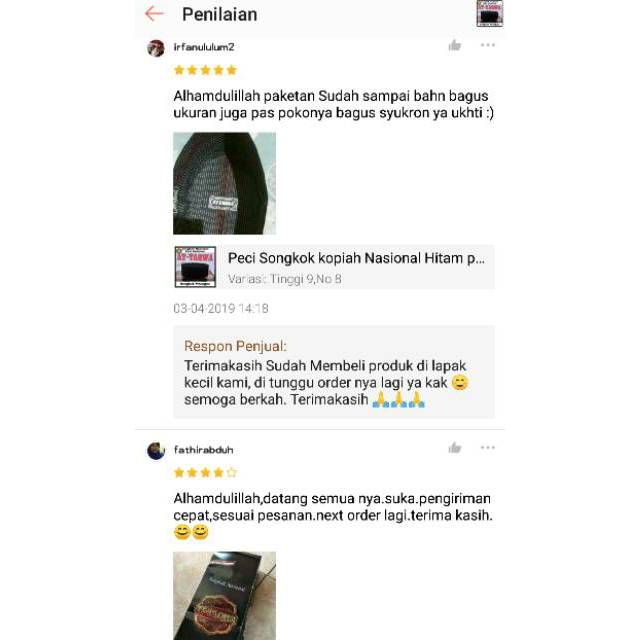The width and height of the screenshot is (640, 640).
Task: View fathirabduh's review photo
Action: click(x=224, y=595)
